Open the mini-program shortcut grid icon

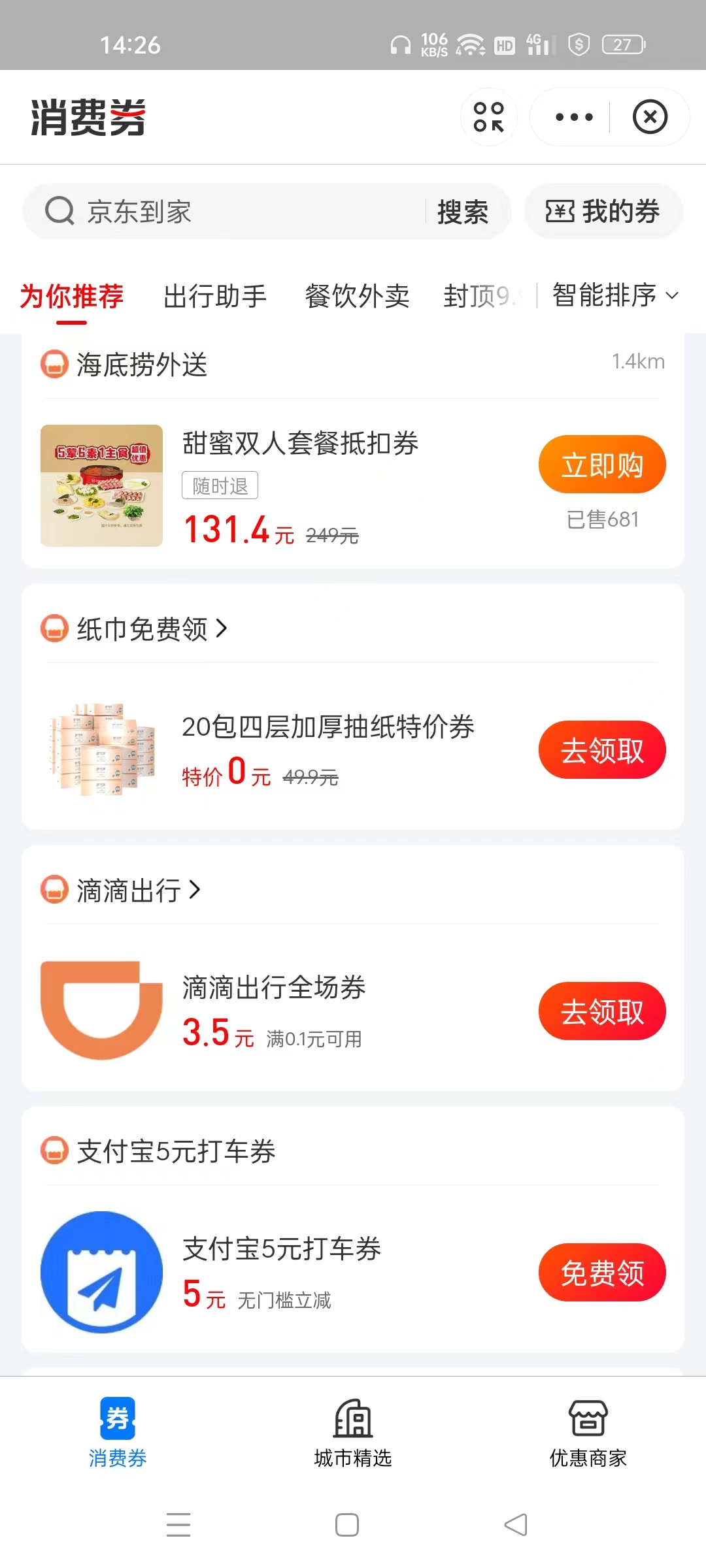click(488, 117)
